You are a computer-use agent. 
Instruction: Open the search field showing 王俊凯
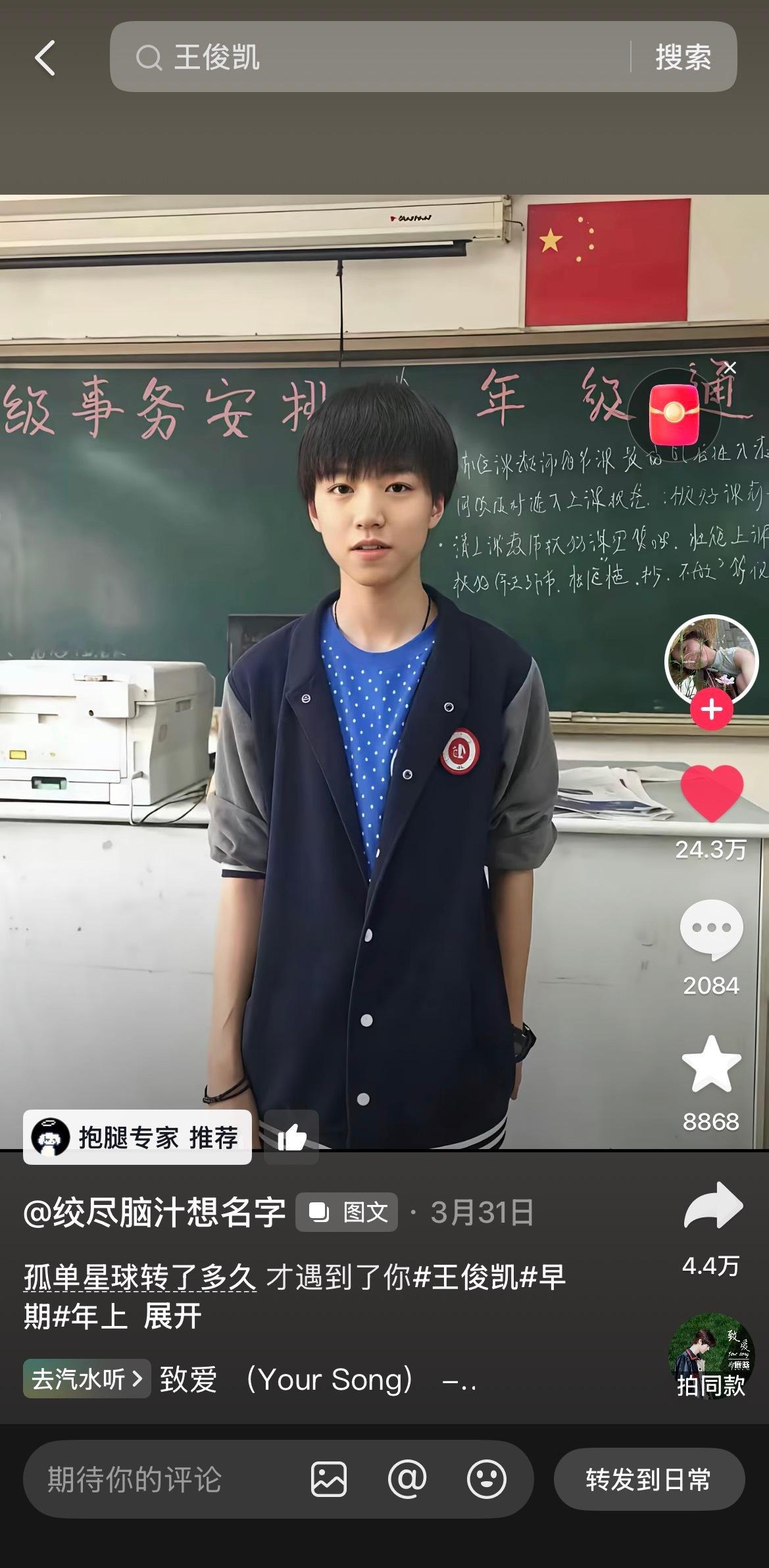click(370, 57)
